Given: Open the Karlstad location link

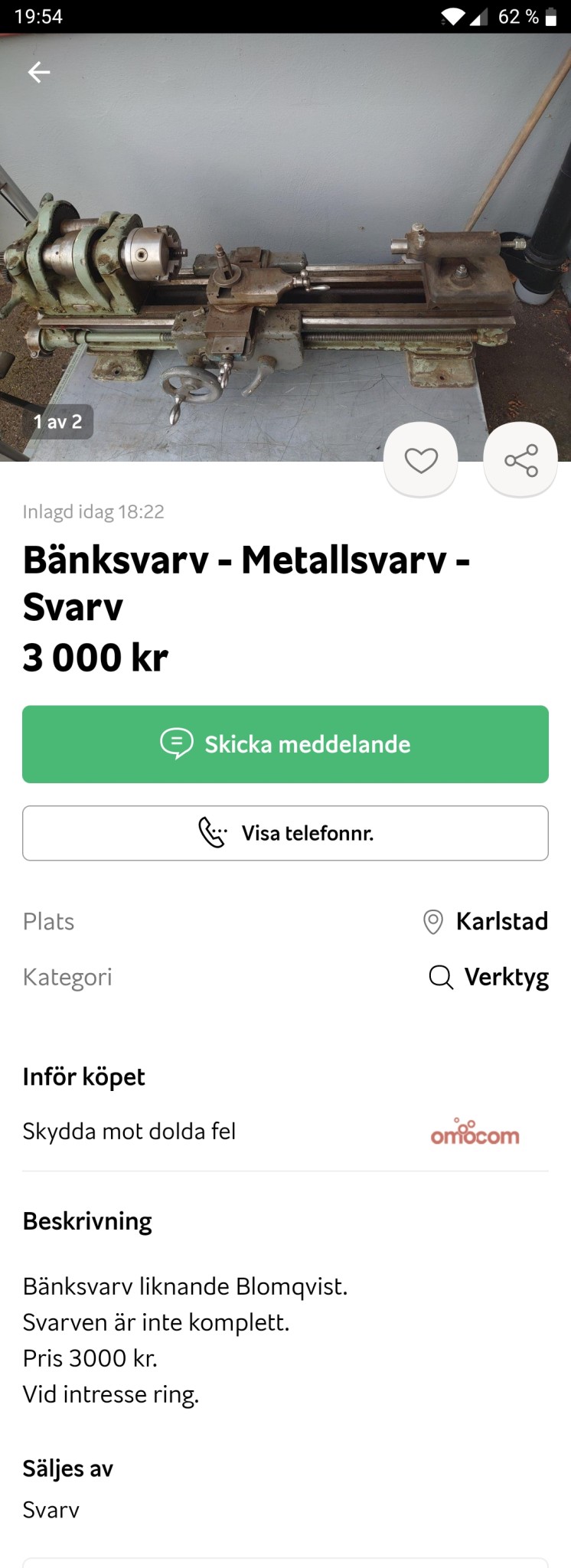Looking at the screenshot, I should coord(486,921).
